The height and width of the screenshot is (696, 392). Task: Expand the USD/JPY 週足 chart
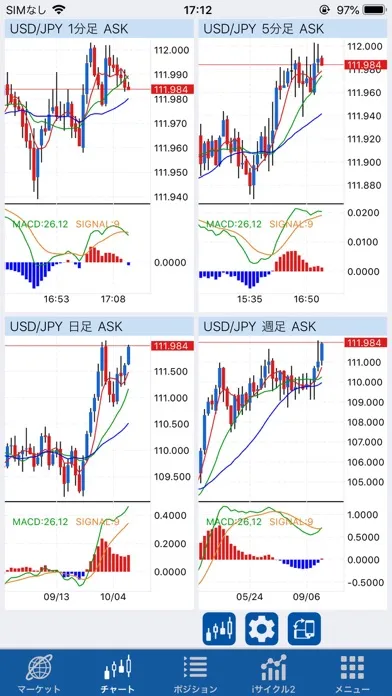(293, 463)
